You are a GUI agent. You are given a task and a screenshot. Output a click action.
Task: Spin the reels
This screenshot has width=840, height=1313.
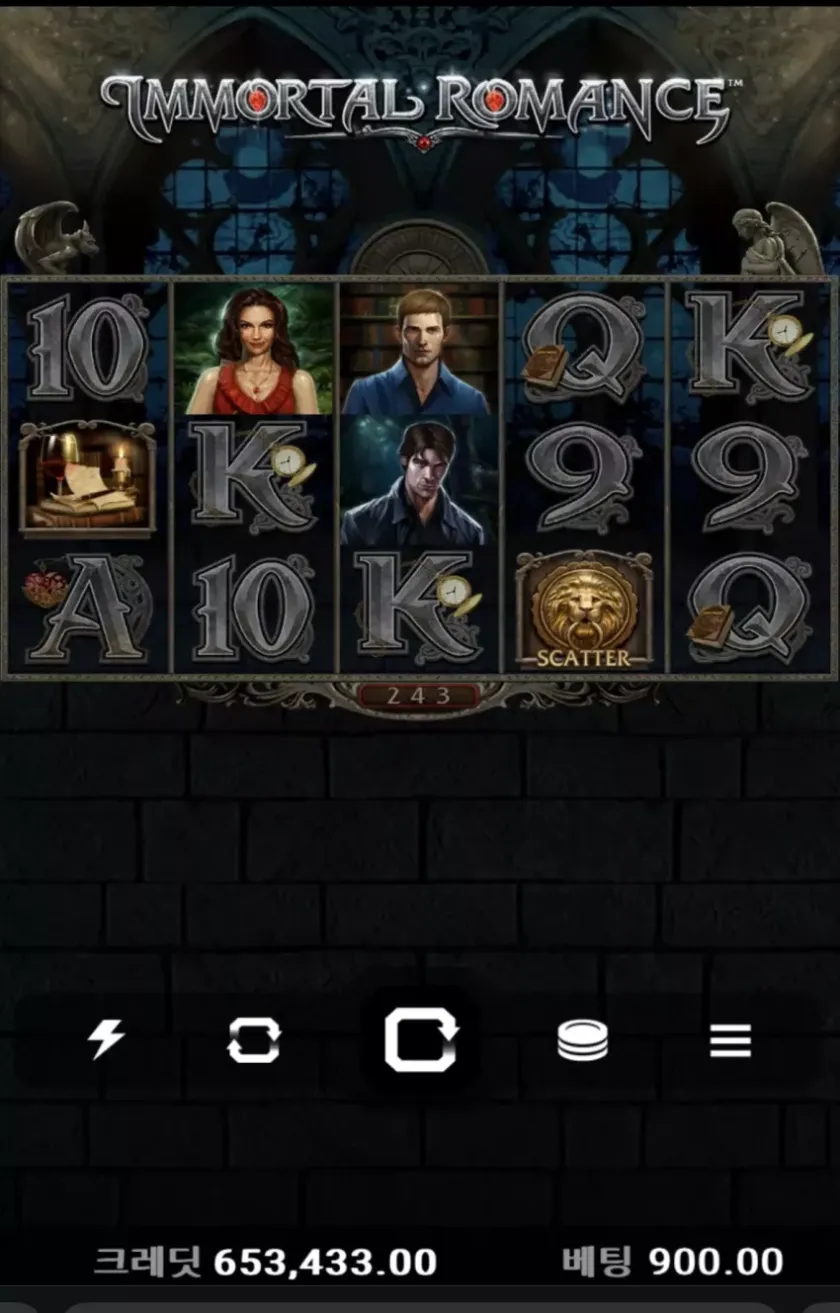[420, 1041]
